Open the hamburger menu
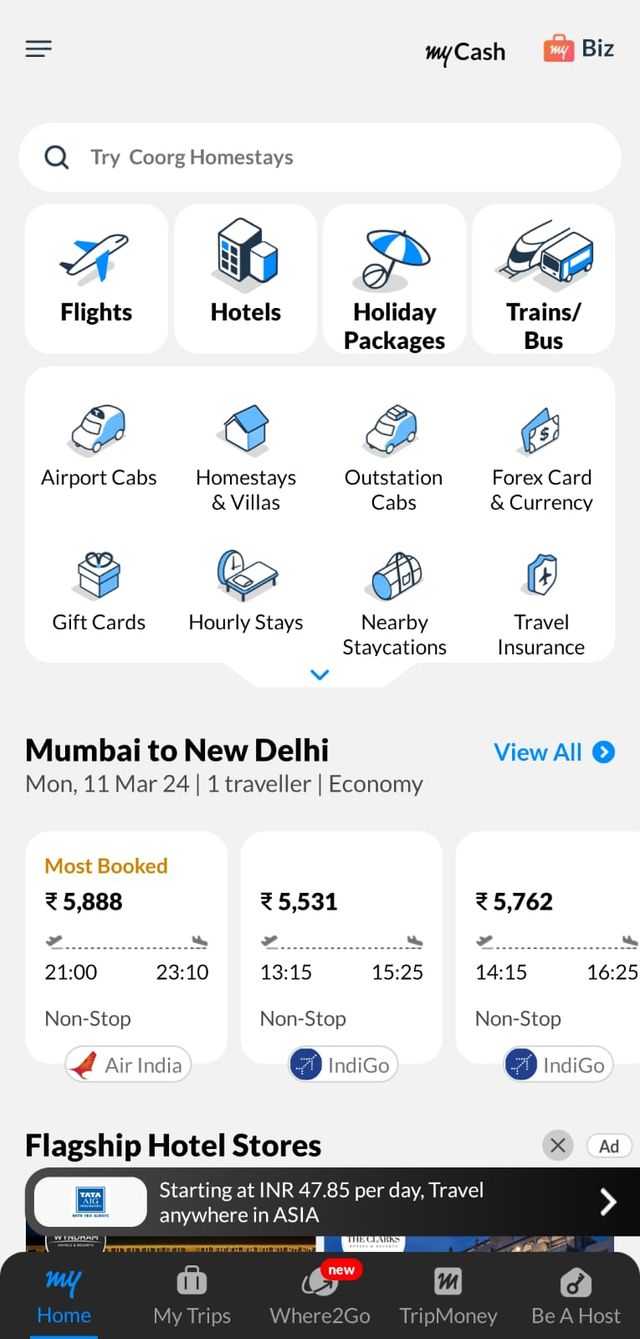The image size is (640, 1339). (x=39, y=49)
